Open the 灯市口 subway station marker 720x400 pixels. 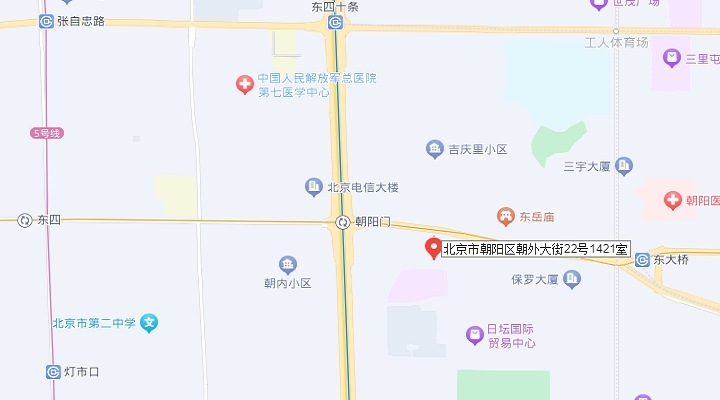tap(53, 372)
